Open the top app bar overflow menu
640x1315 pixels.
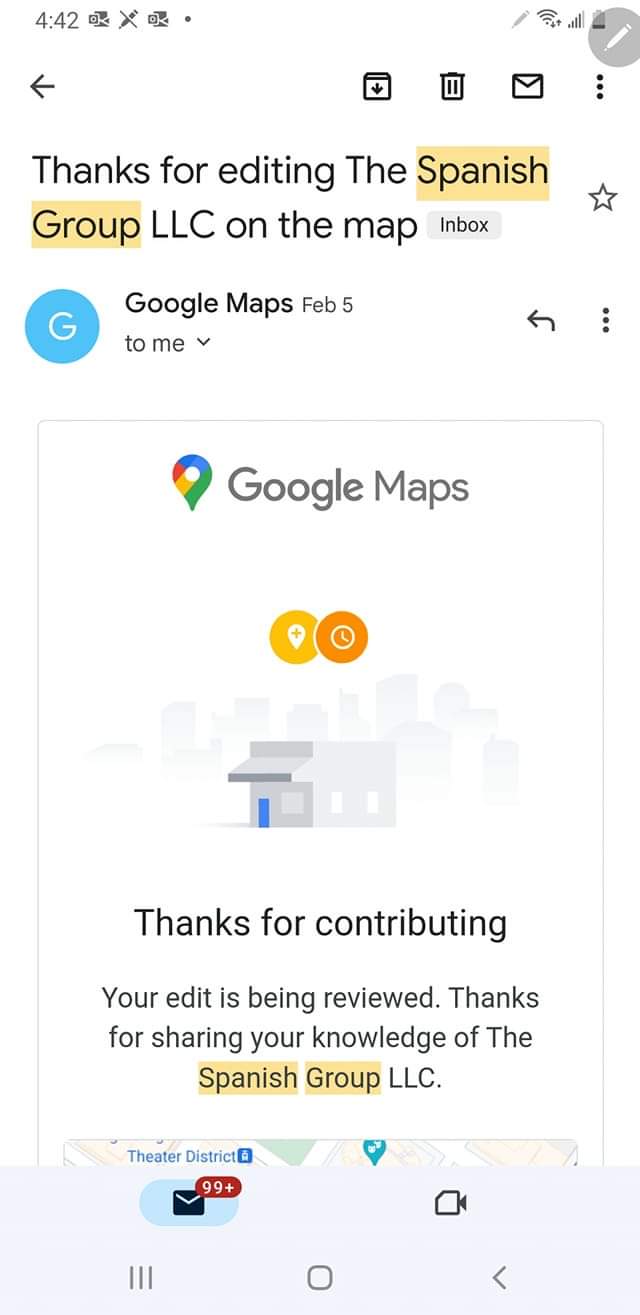click(x=600, y=88)
